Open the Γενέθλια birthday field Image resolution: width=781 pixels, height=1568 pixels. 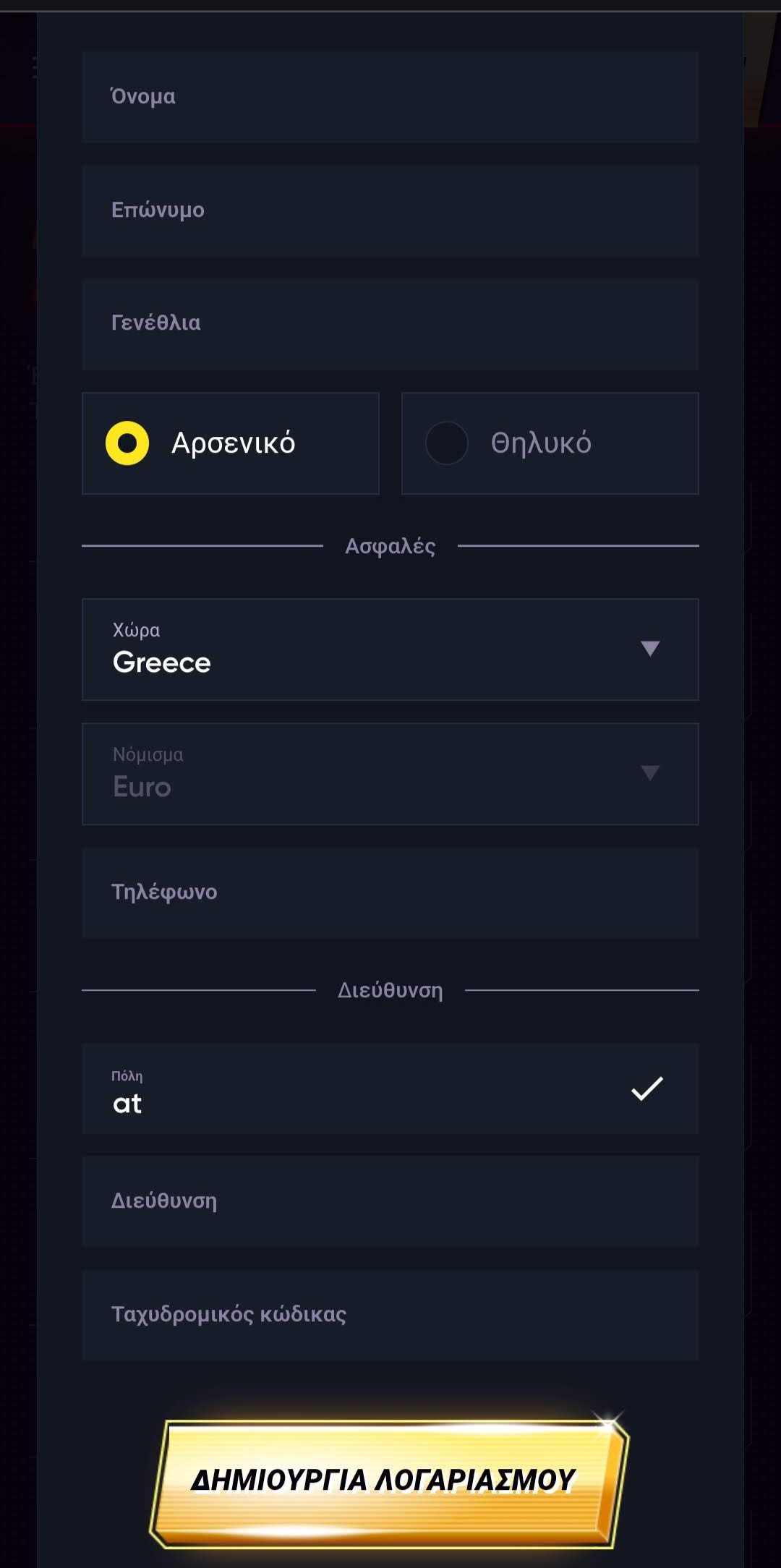390,323
